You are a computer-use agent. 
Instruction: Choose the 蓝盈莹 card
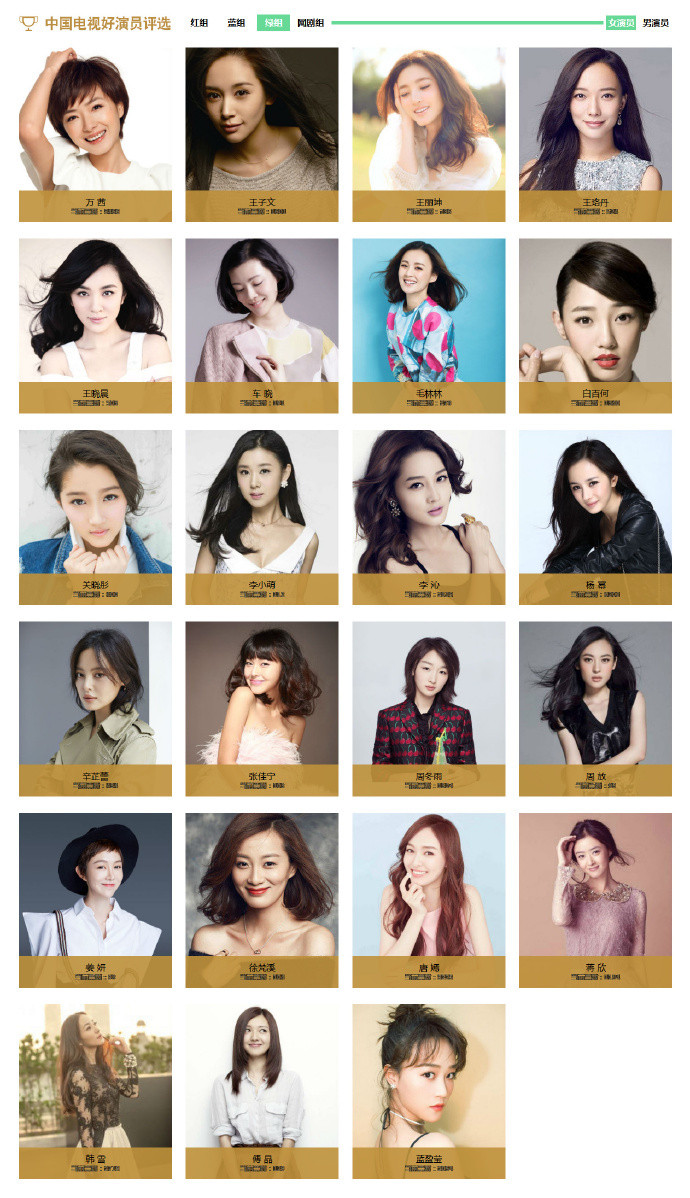[x=428, y=1091]
